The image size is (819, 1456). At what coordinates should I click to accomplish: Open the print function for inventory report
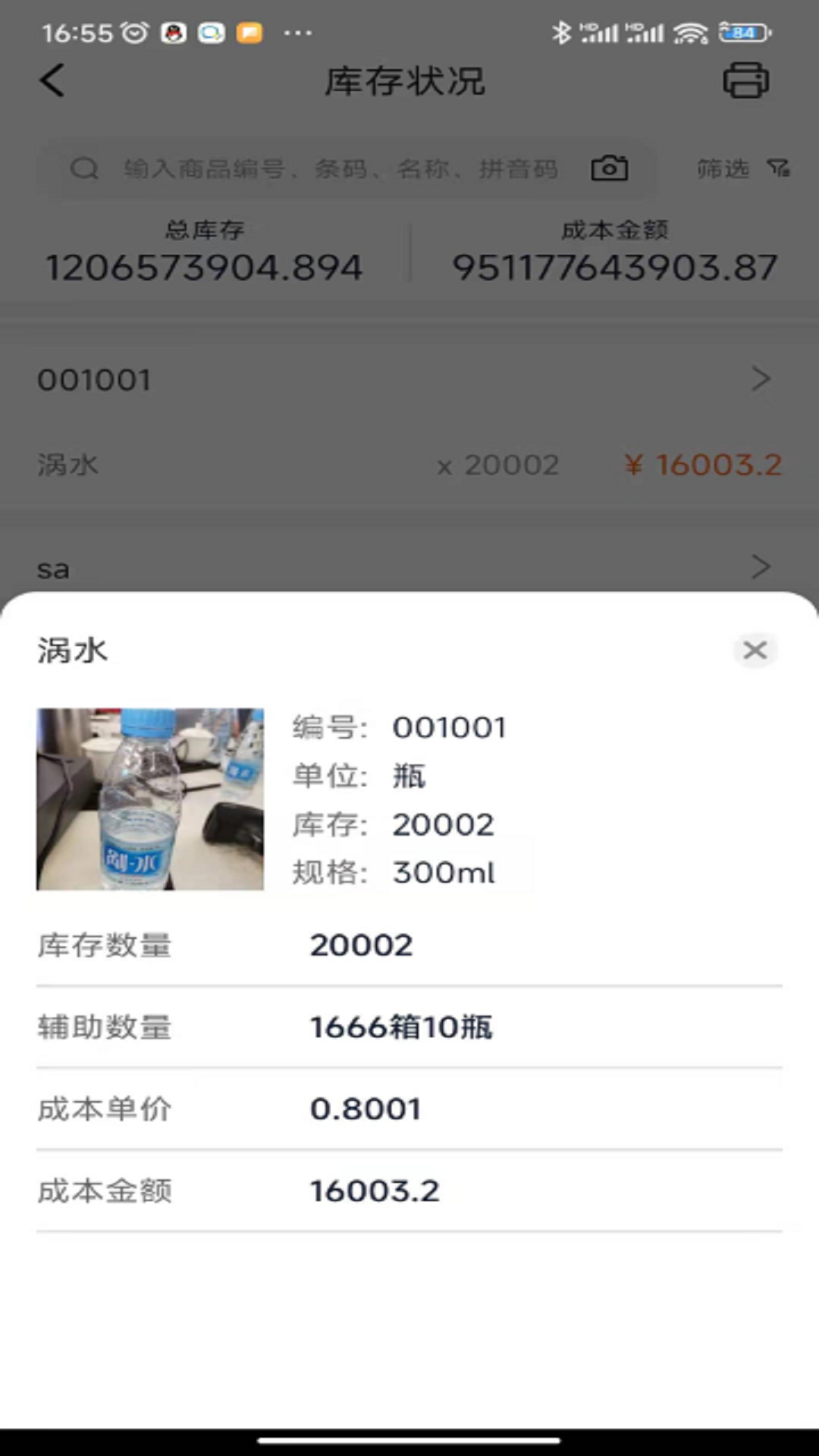click(x=746, y=81)
